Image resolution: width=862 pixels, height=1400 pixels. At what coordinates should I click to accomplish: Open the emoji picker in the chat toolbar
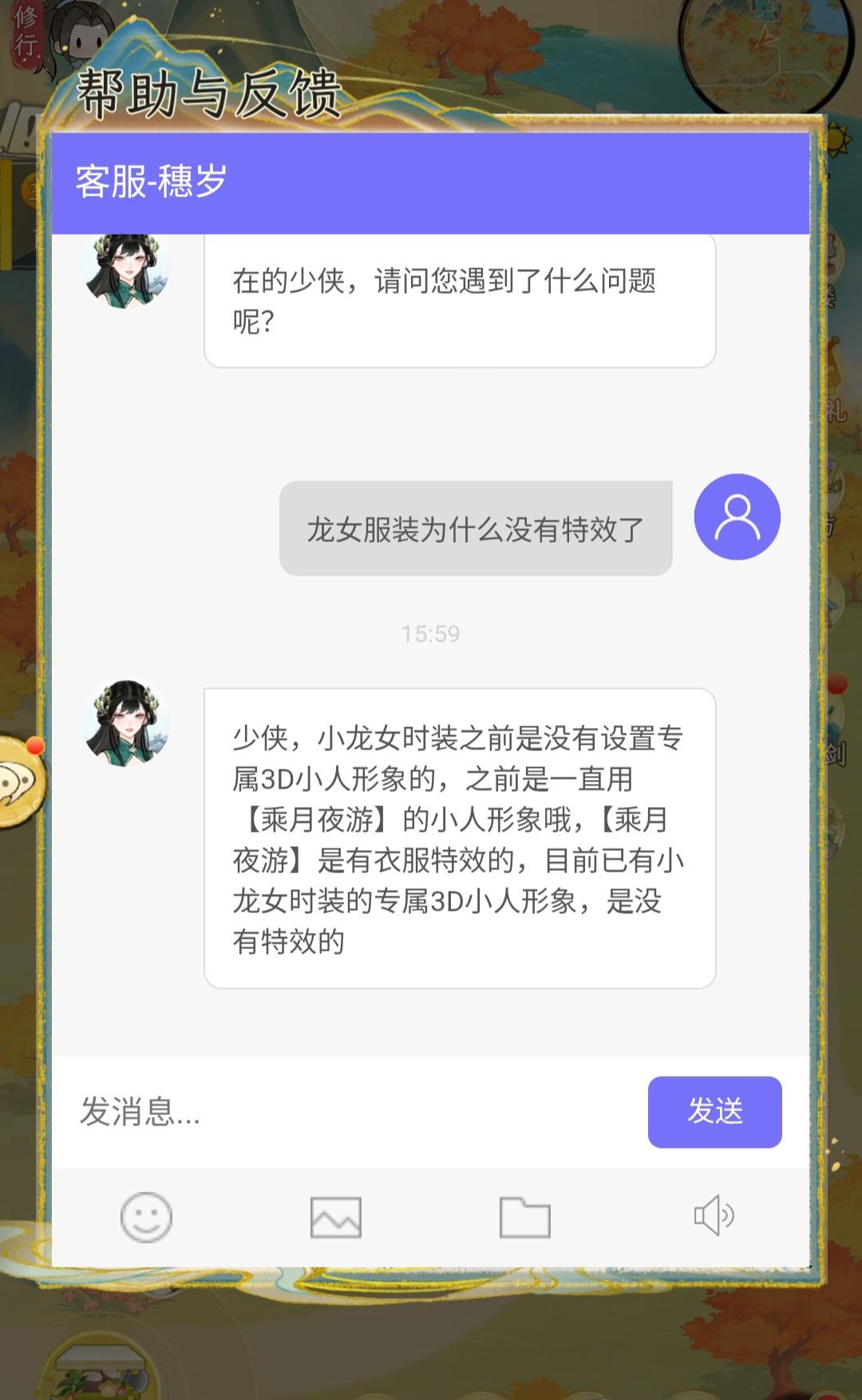point(146,1216)
